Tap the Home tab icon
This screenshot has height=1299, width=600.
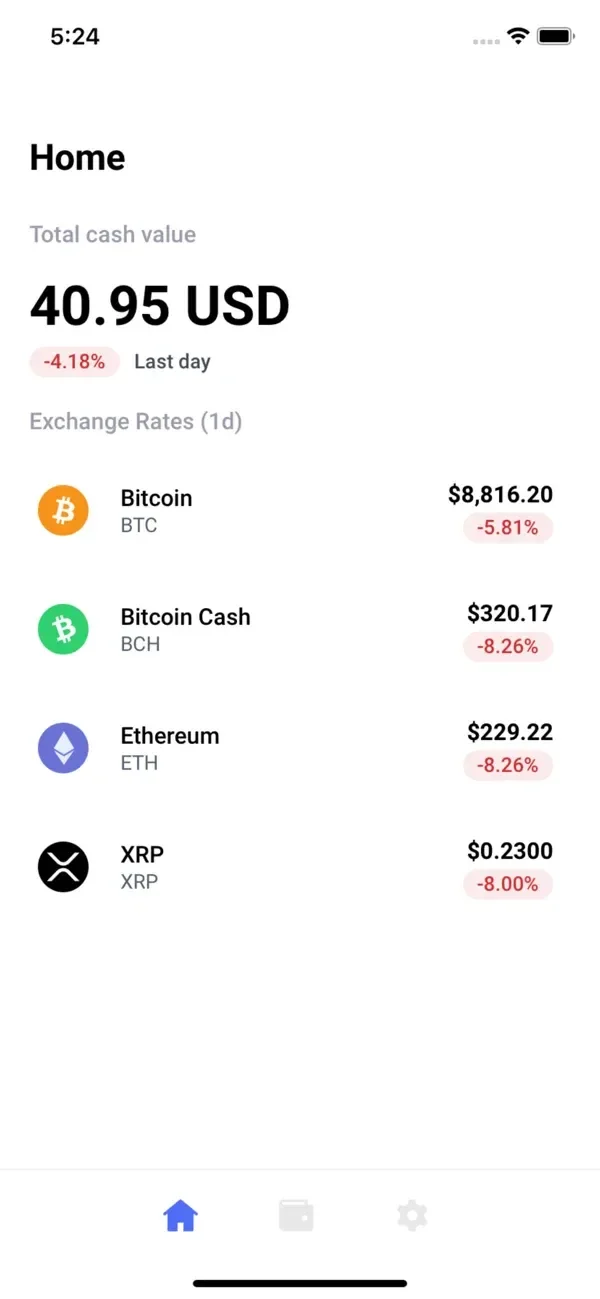click(x=181, y=1216)
